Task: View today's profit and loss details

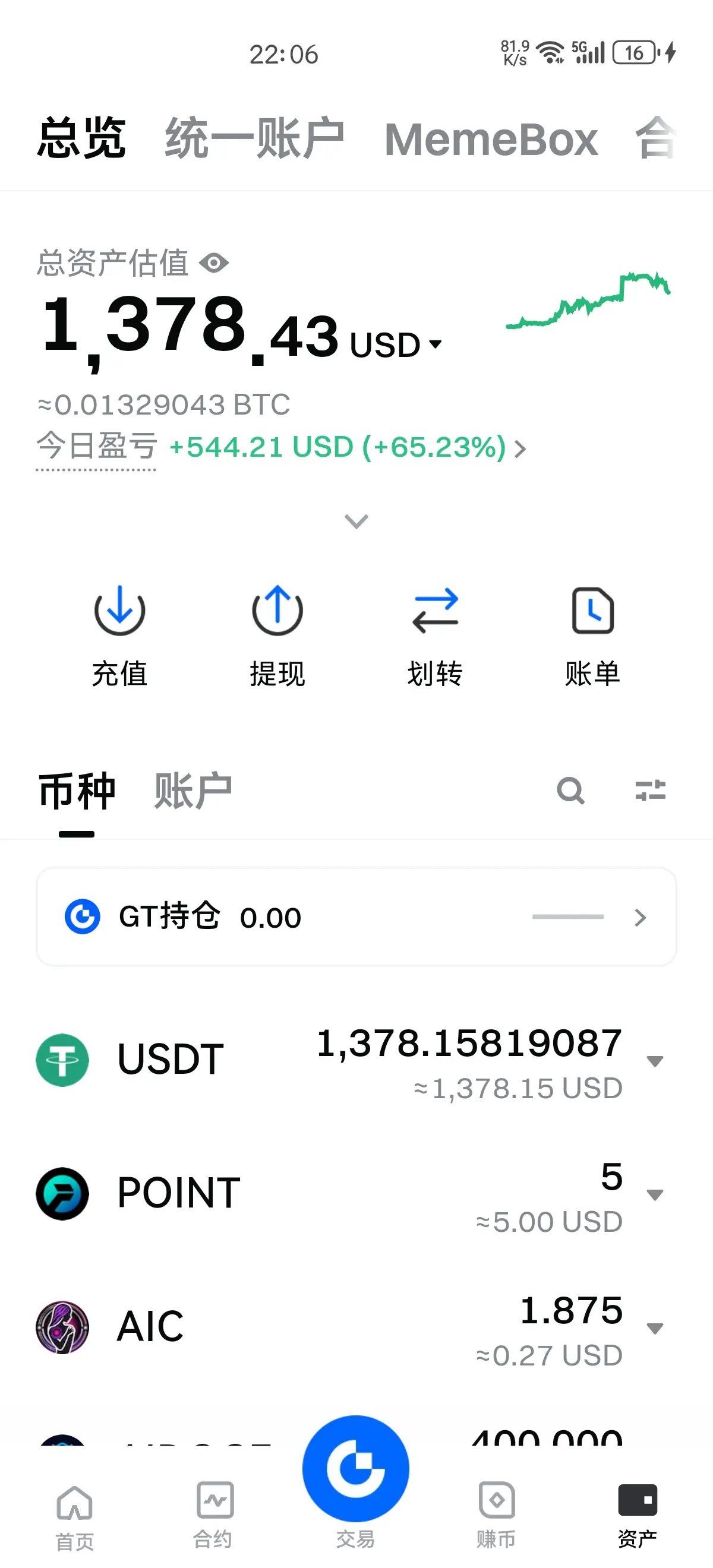Action: 347,448
